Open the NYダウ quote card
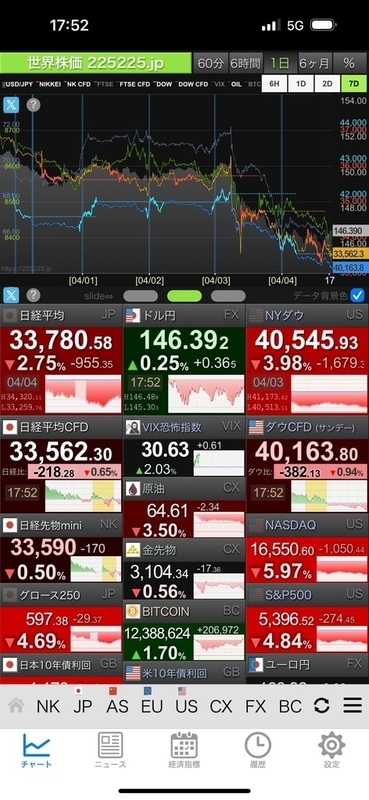 (x=307, y=360)
